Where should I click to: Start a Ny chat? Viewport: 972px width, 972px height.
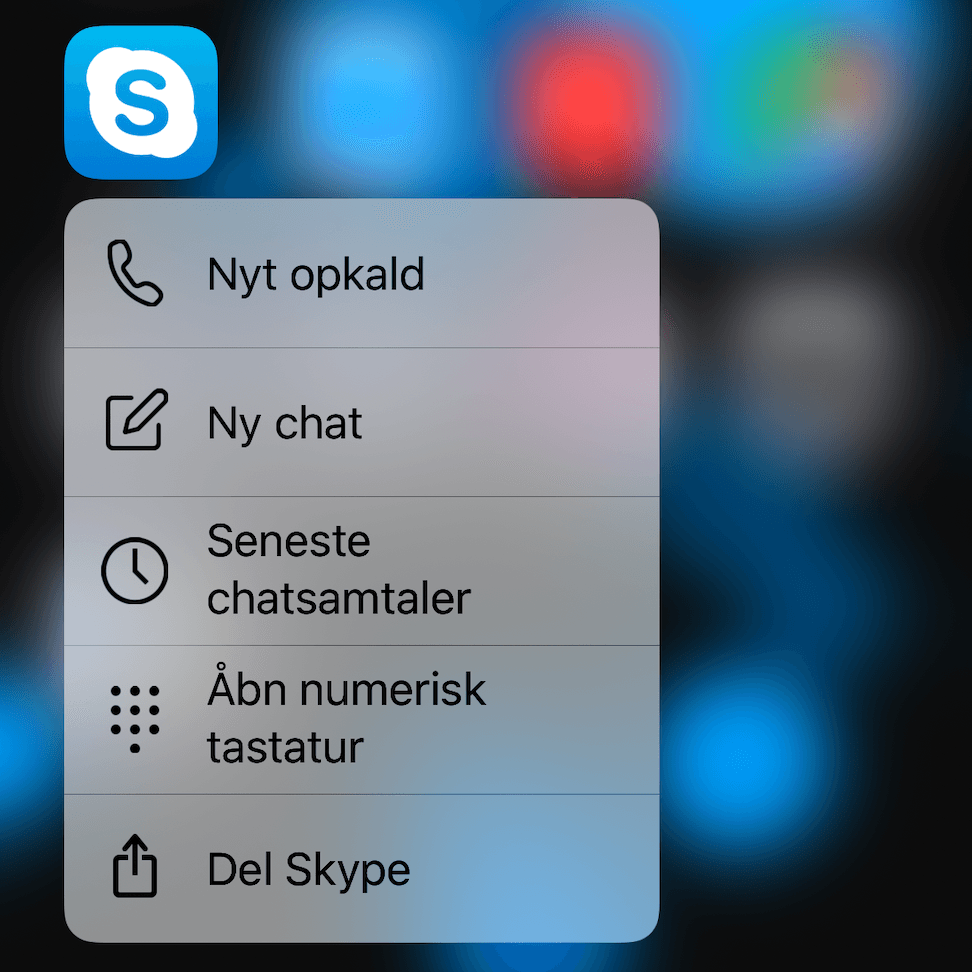coord(360,423)
